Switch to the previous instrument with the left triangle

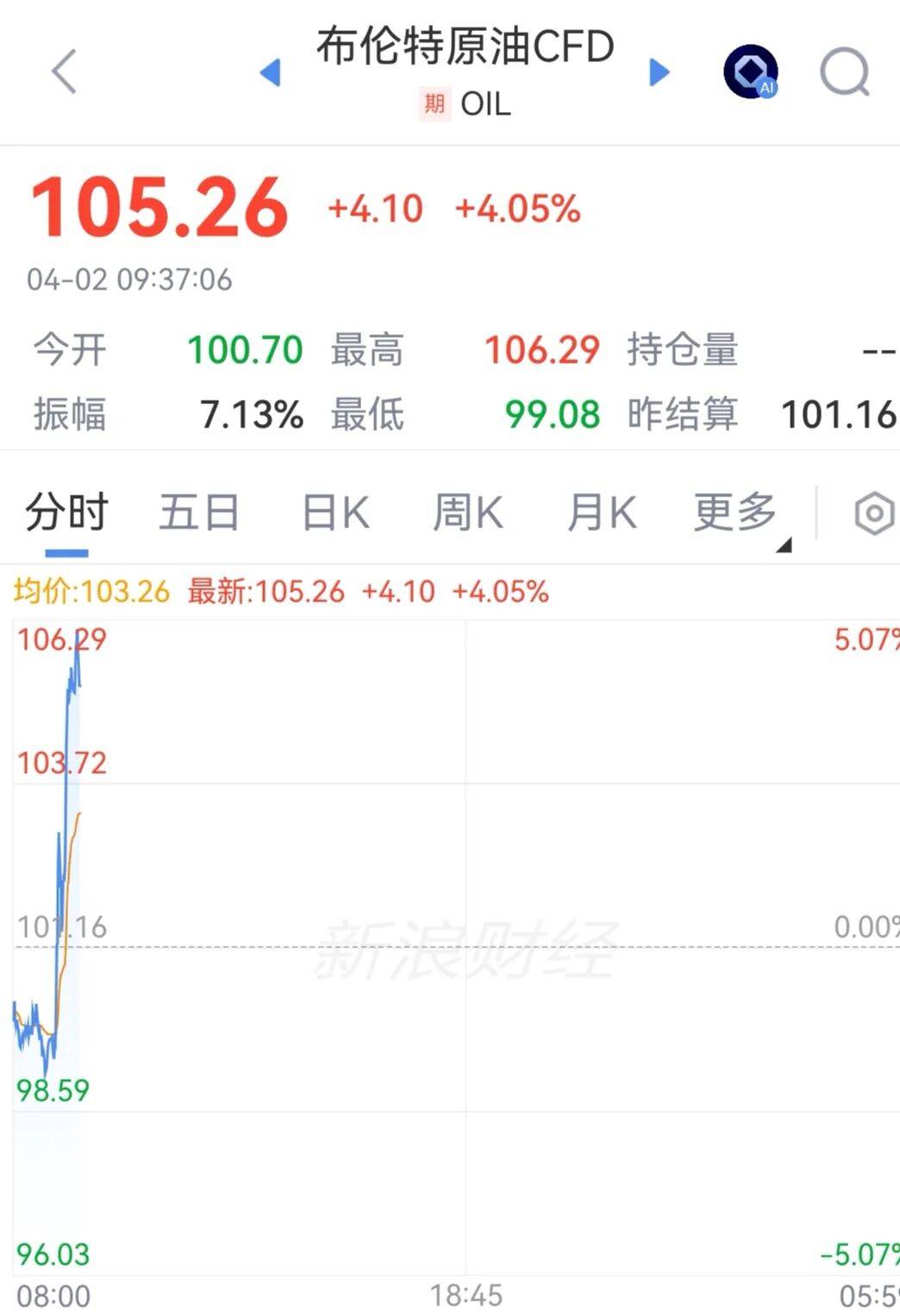click(x=271, y=72)
